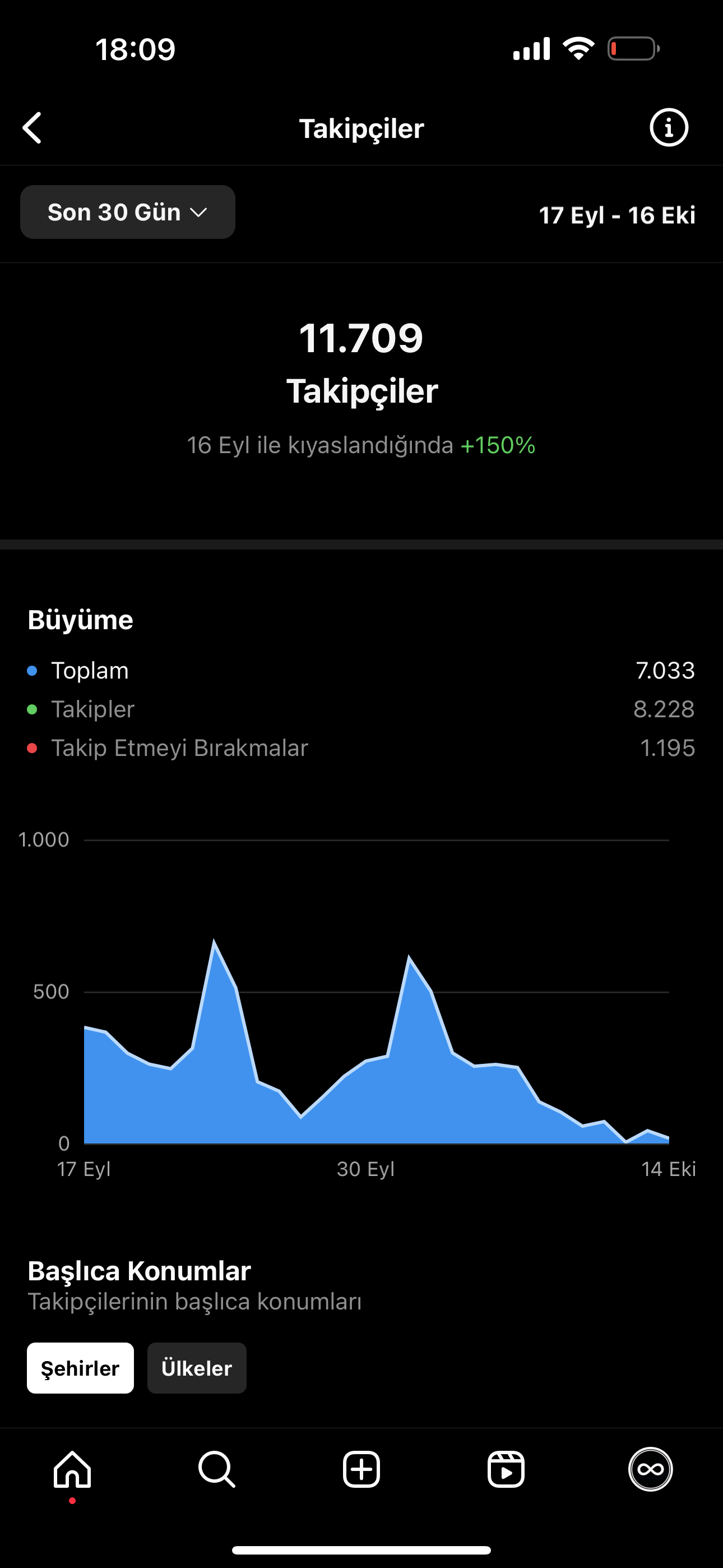Switch to the Ülkeler filter

(x=197, y=1368)
